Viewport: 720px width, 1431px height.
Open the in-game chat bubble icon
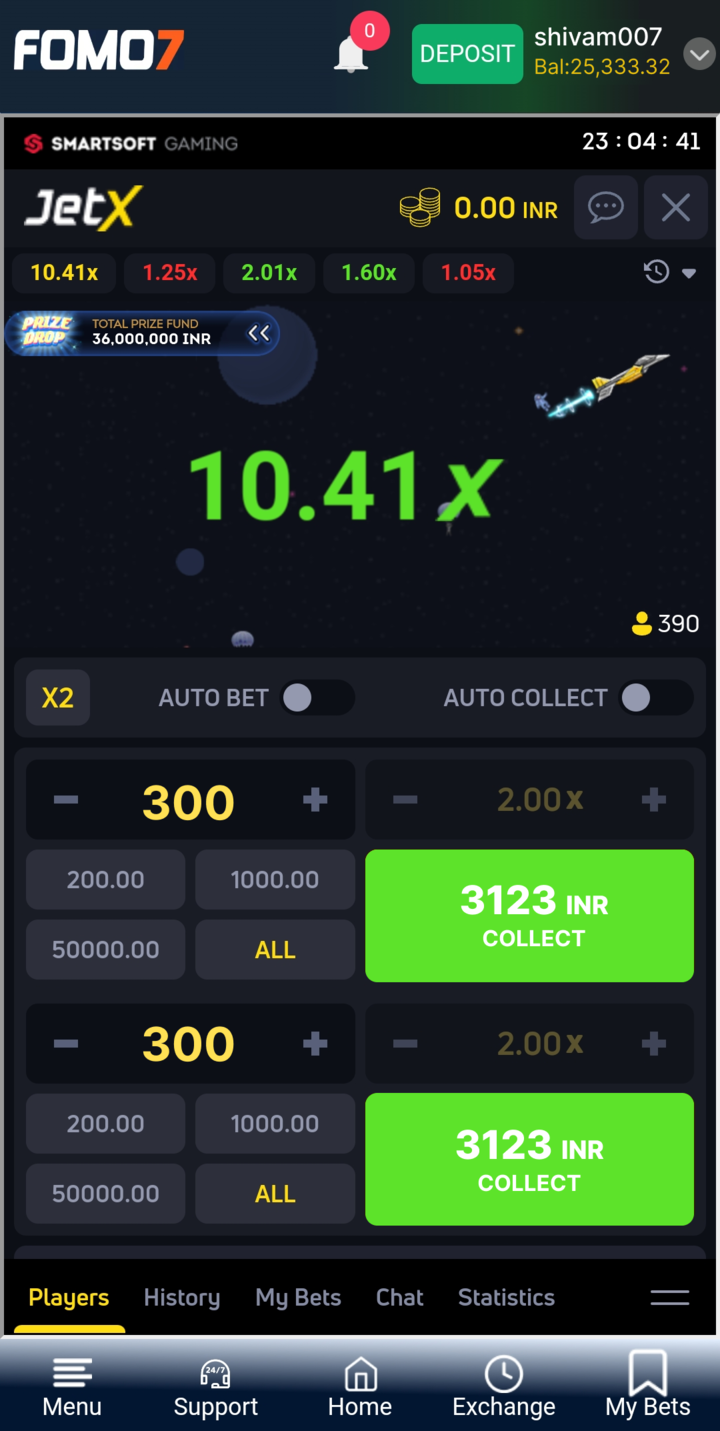point(606,208)
